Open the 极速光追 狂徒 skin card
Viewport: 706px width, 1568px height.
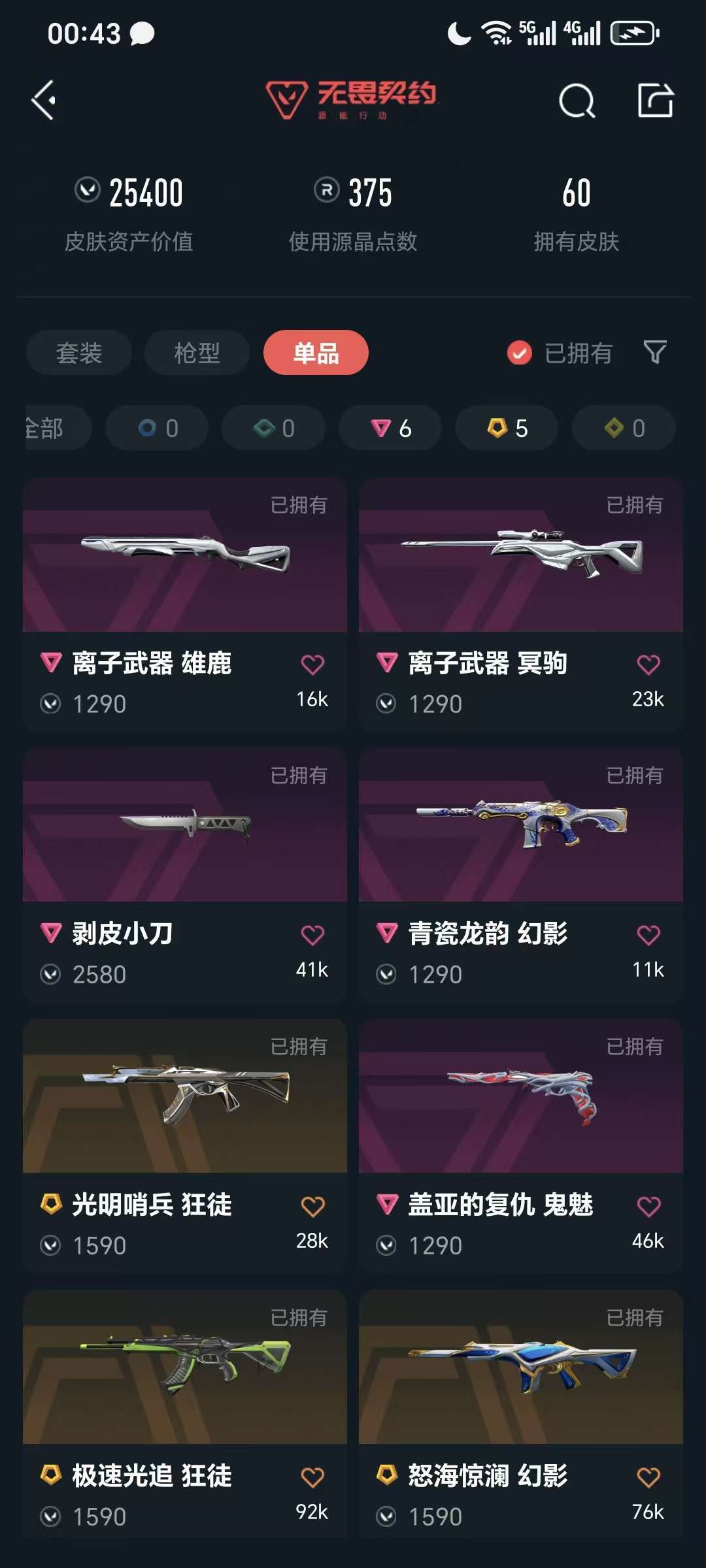click(x=185, y=1414)
